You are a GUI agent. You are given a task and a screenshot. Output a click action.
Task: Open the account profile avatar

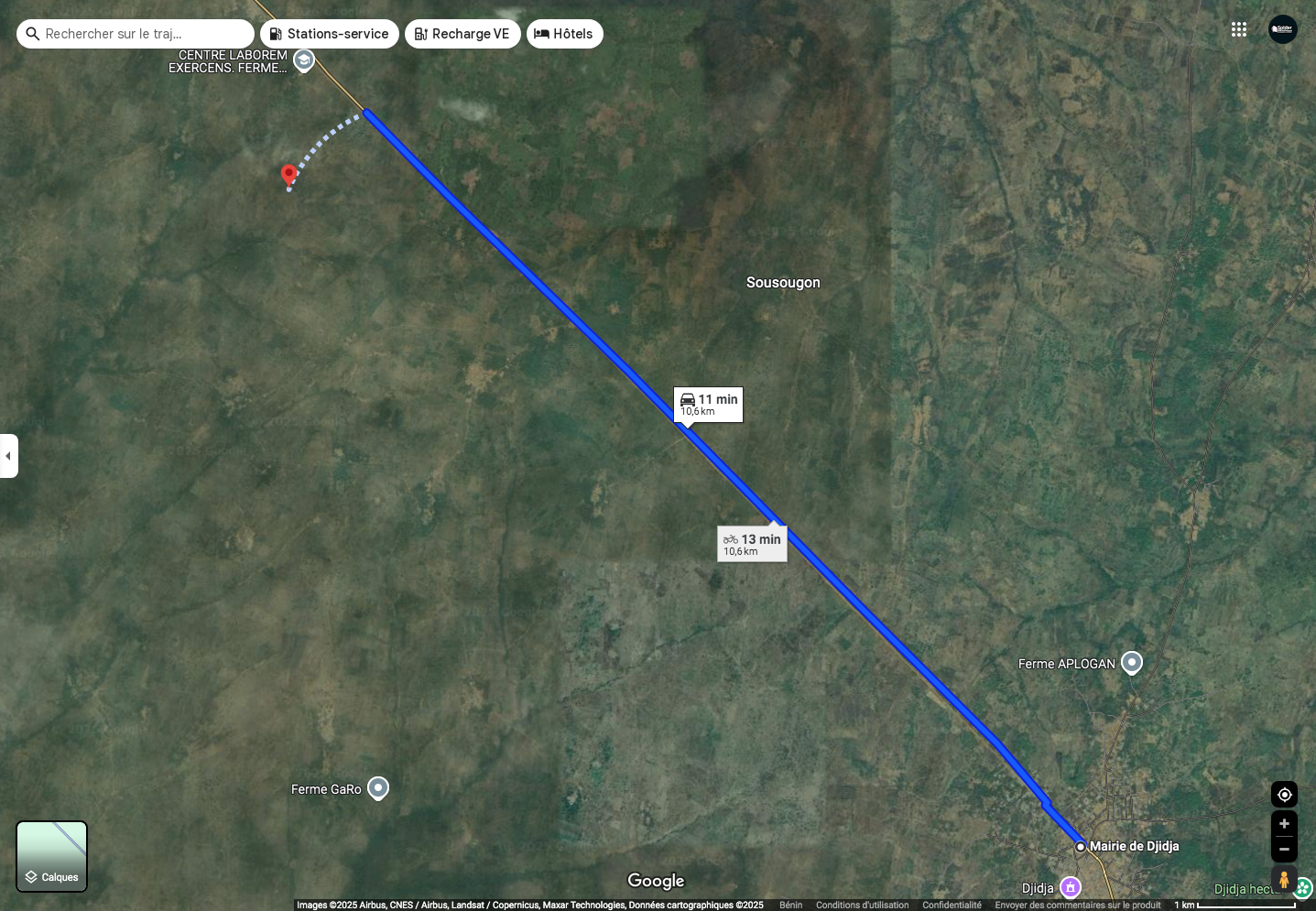1282,29
